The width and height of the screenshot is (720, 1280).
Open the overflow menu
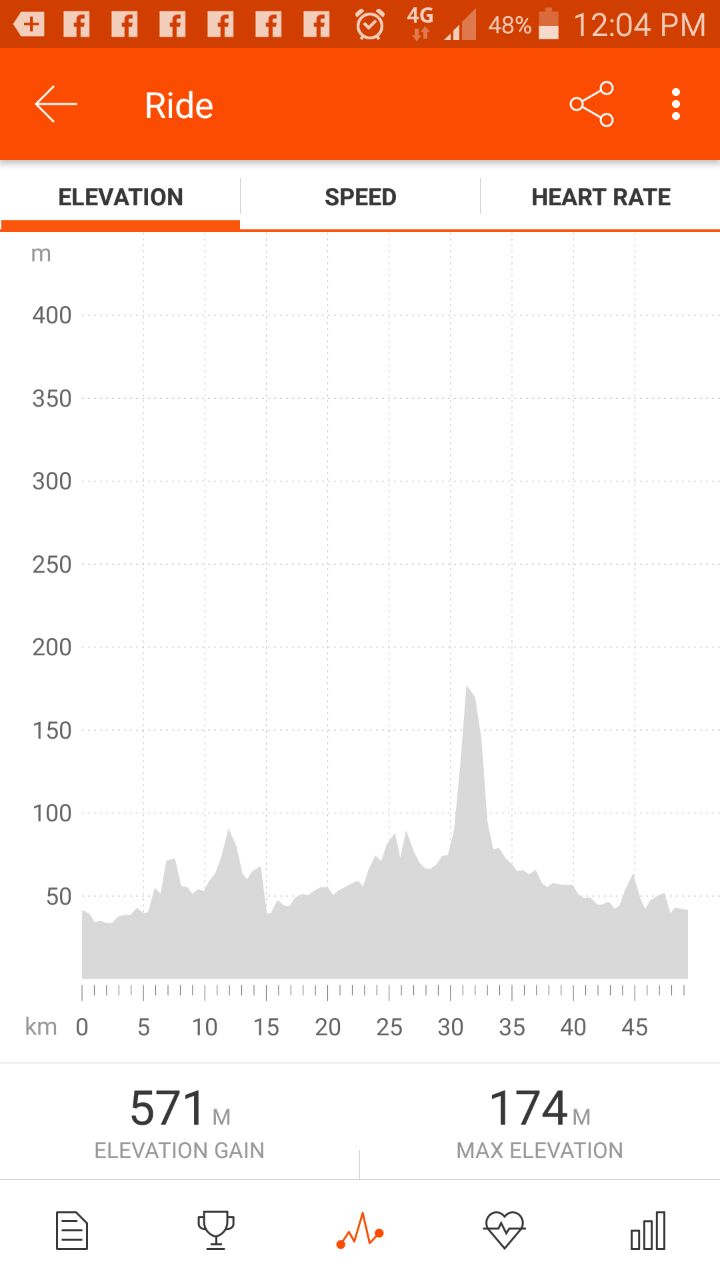pyautogui.click(x=676, y=105)
